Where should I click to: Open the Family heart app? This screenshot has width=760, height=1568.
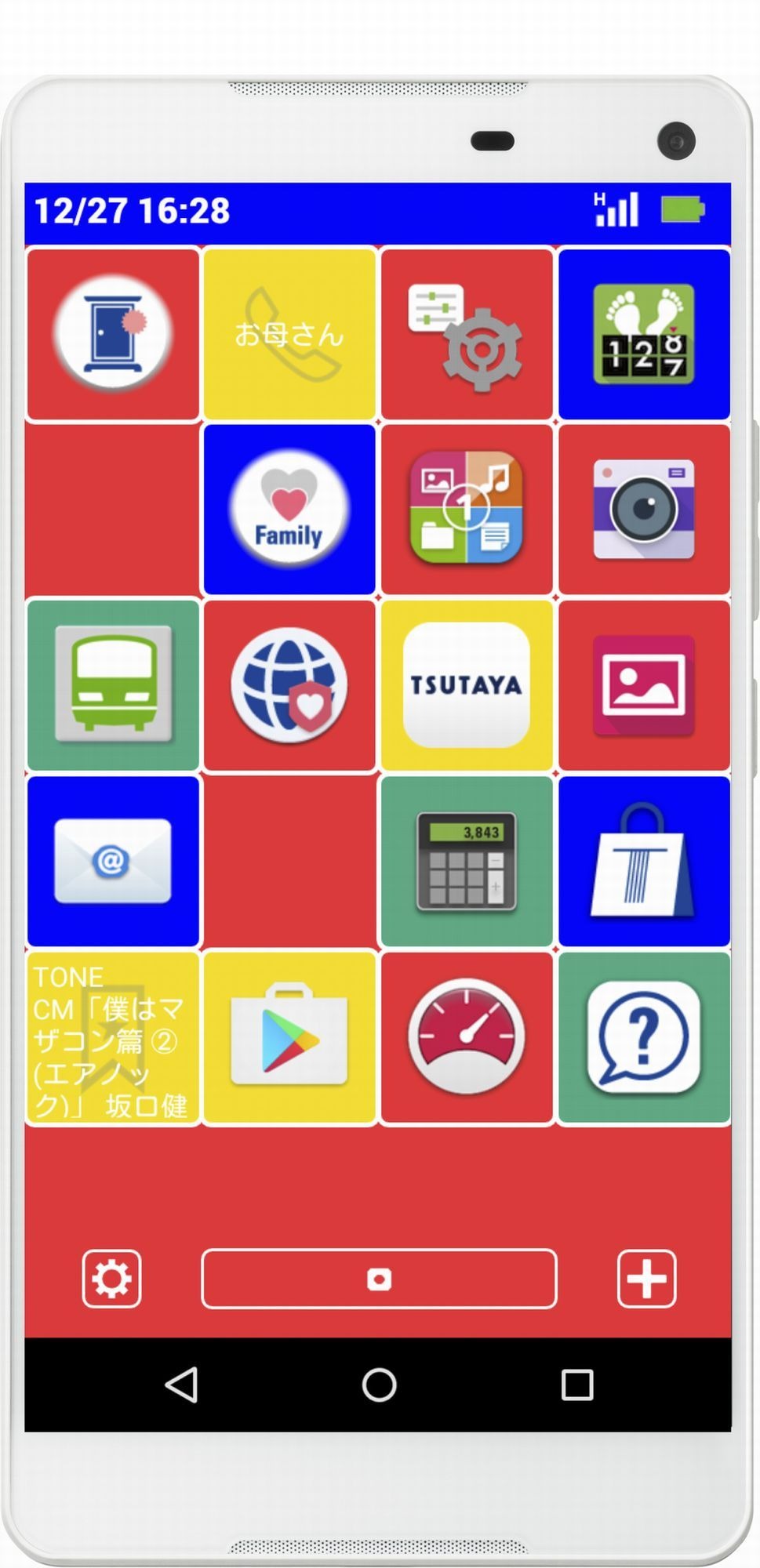click(x=289, y=510)
